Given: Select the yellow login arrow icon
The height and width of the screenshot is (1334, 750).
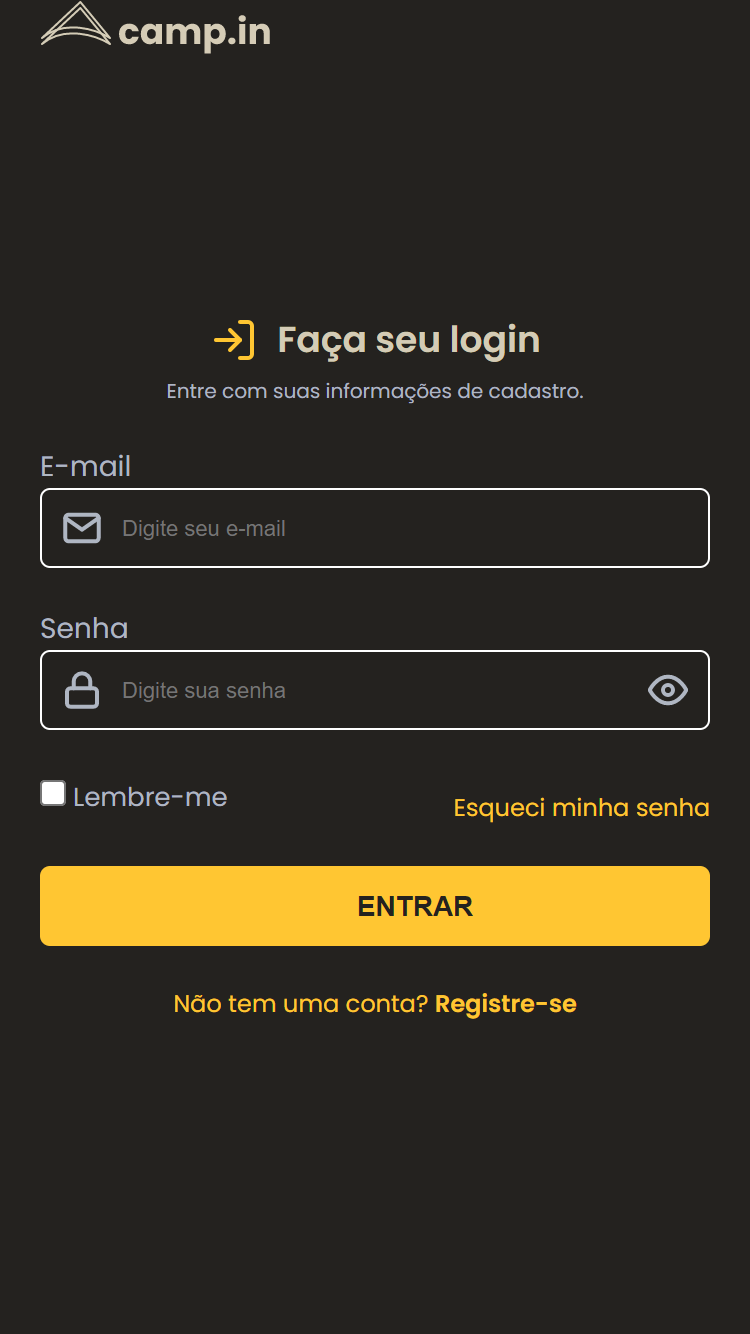Looking at the screenshot, I should 235,340.
